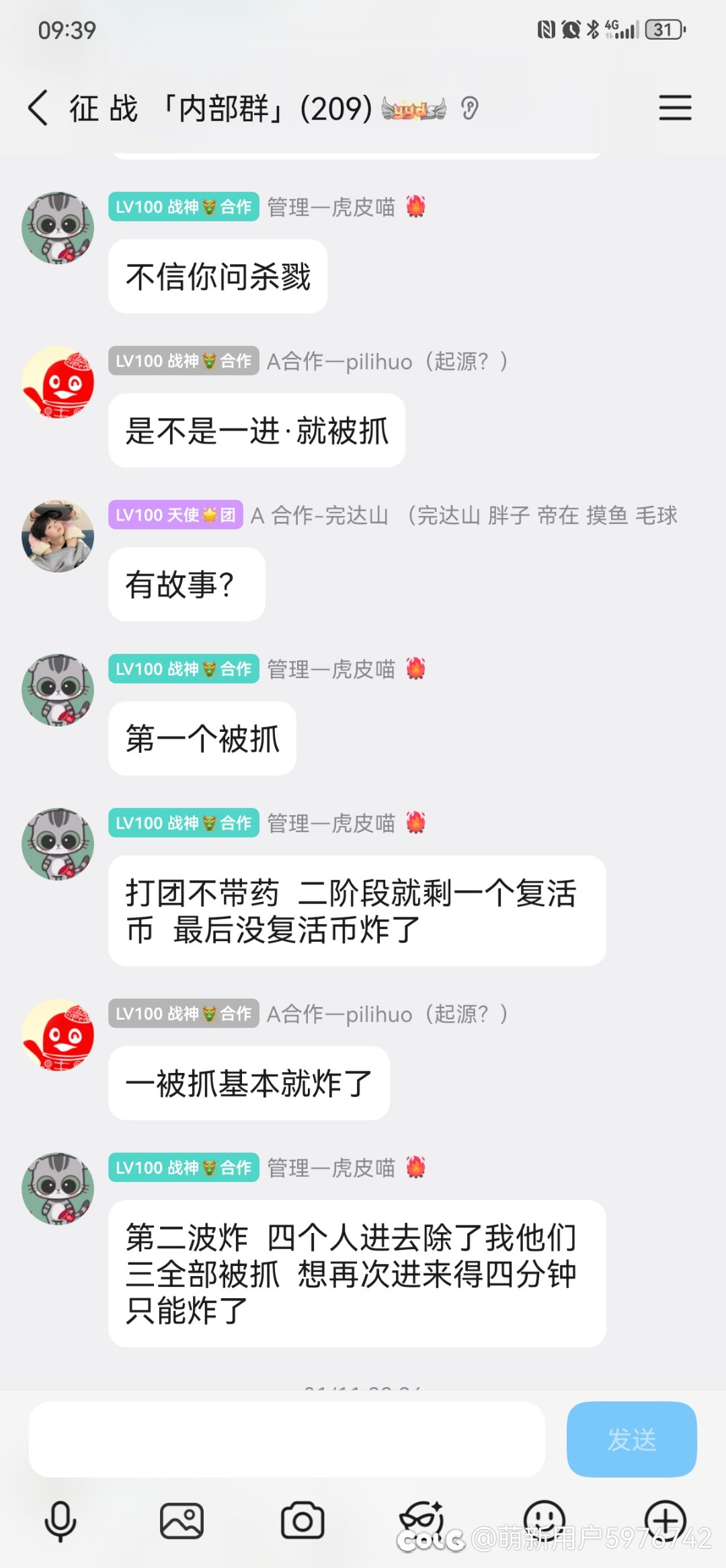Open the photo gallery picker

pos(182,1520)
